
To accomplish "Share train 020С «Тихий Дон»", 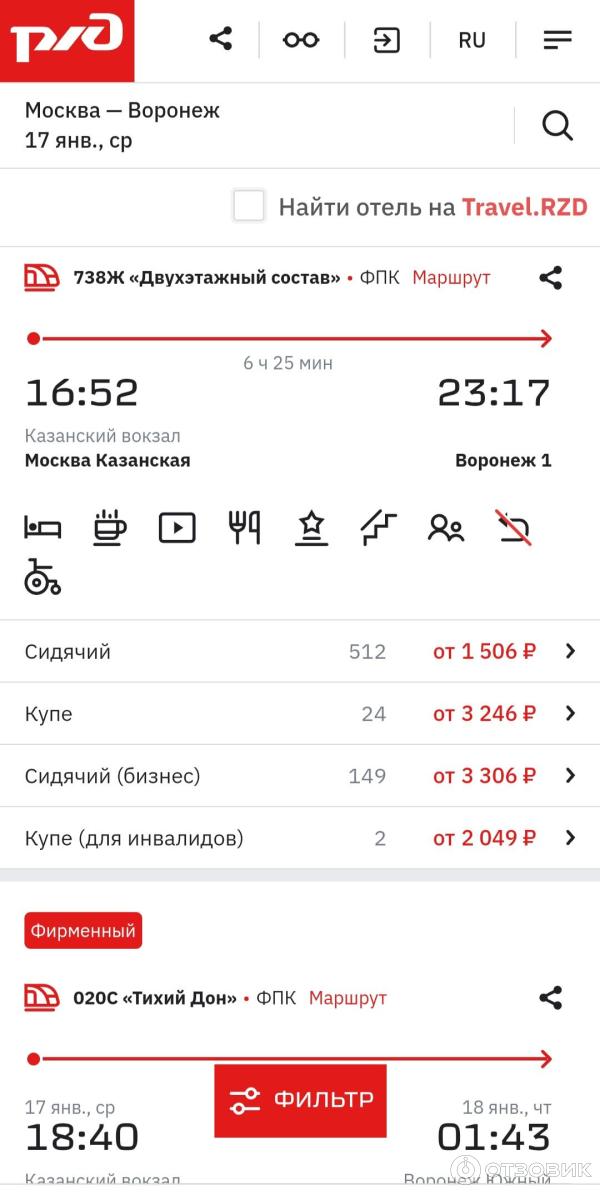I will pos(550,998).
